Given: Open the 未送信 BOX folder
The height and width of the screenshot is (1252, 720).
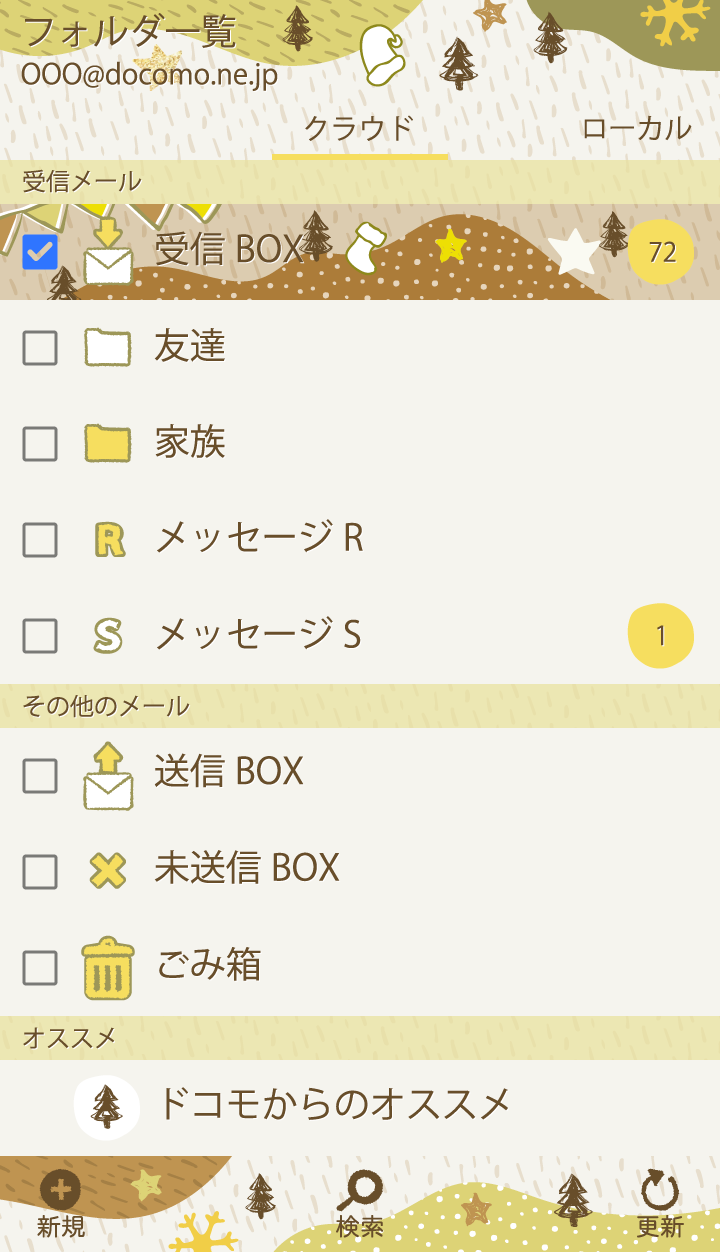Looking at the screenshot, I should click(246, 868).
